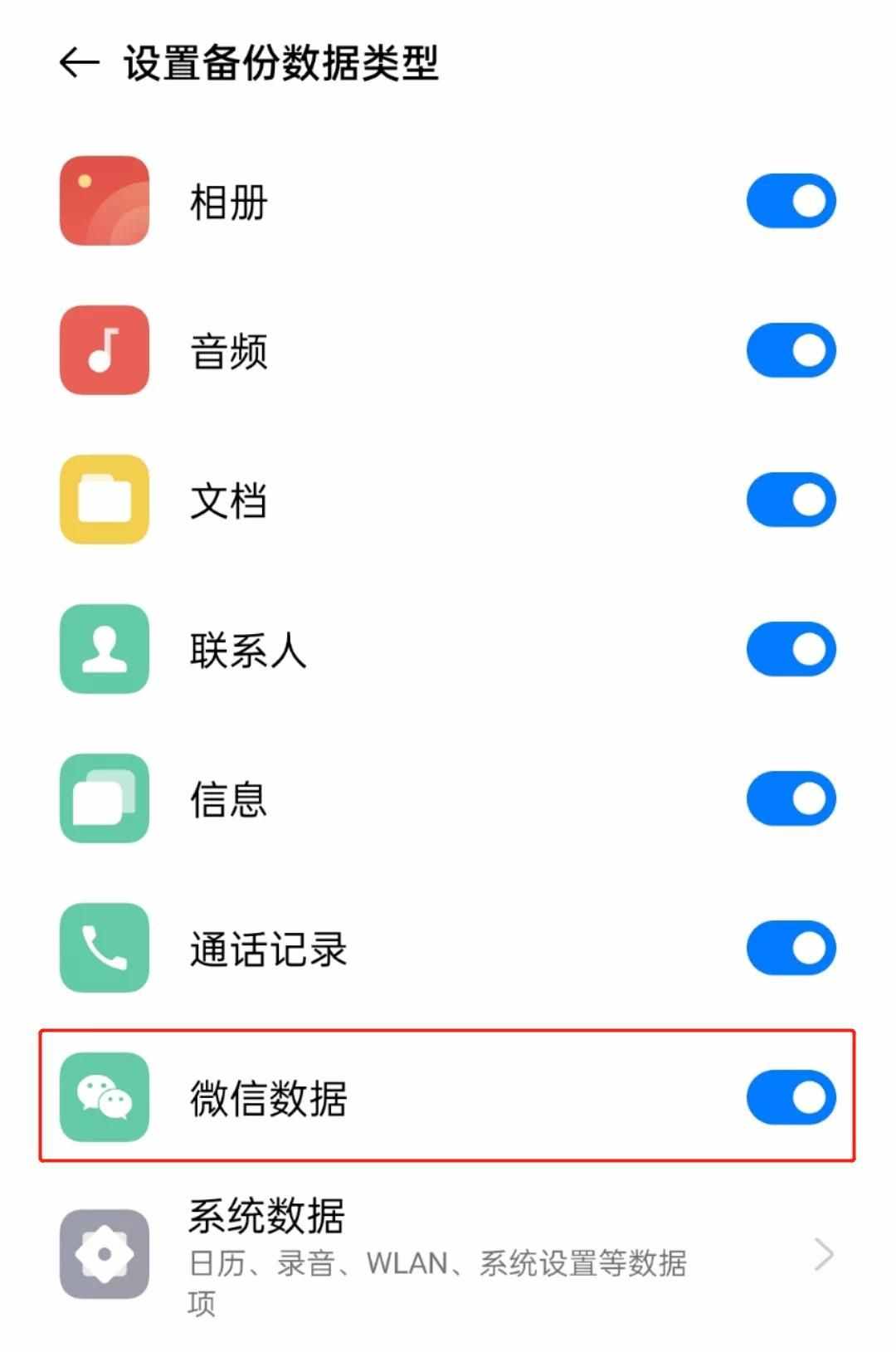Disable the highlighted 微信数据 backup toggle
This screenshot has height=1352, width=896.
[x=789, y=1097]
